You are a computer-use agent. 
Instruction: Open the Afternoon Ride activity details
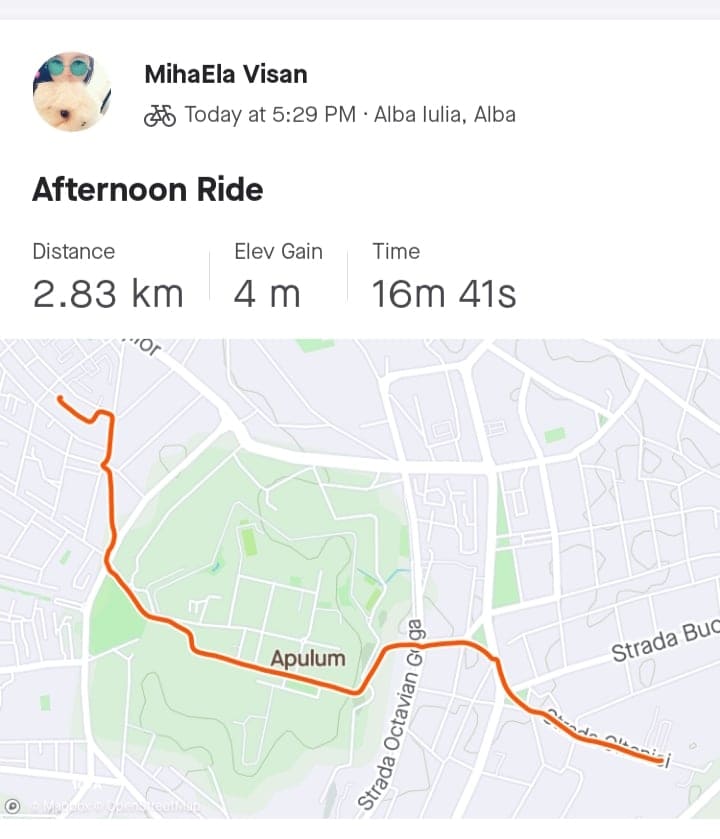coord(148,189)
